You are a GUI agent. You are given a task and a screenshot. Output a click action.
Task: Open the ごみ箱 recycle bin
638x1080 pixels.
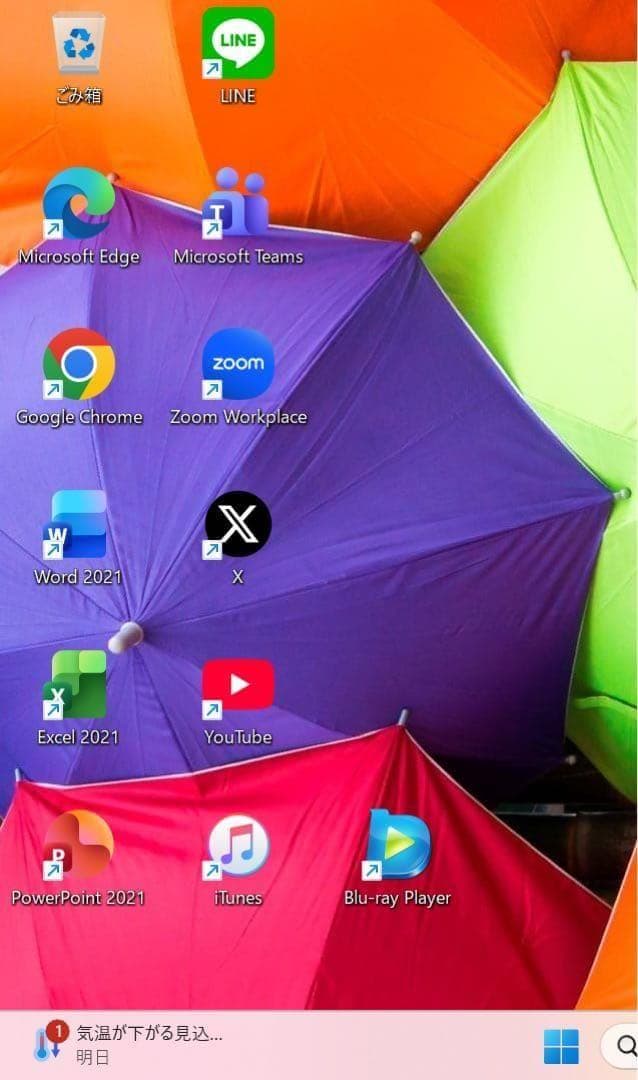pos(78,45)
